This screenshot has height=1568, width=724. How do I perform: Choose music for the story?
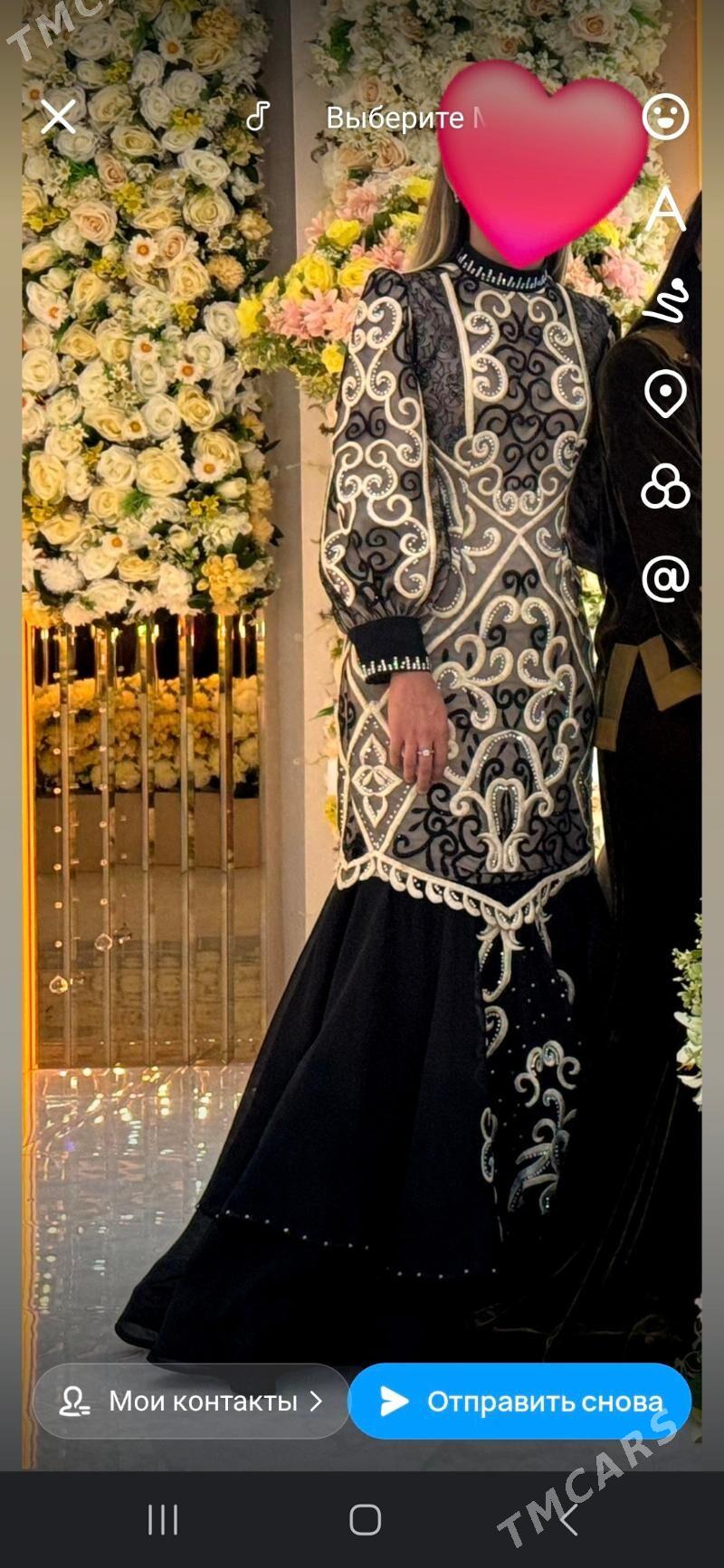click(259, 117)
